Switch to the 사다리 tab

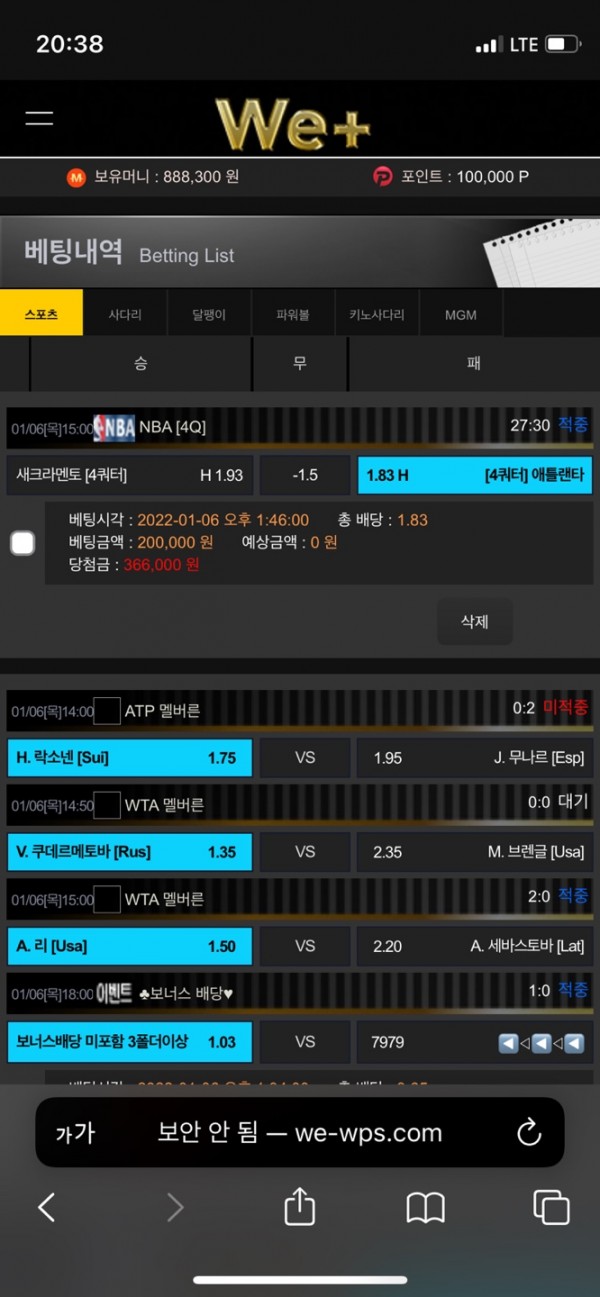coord(125,313)
